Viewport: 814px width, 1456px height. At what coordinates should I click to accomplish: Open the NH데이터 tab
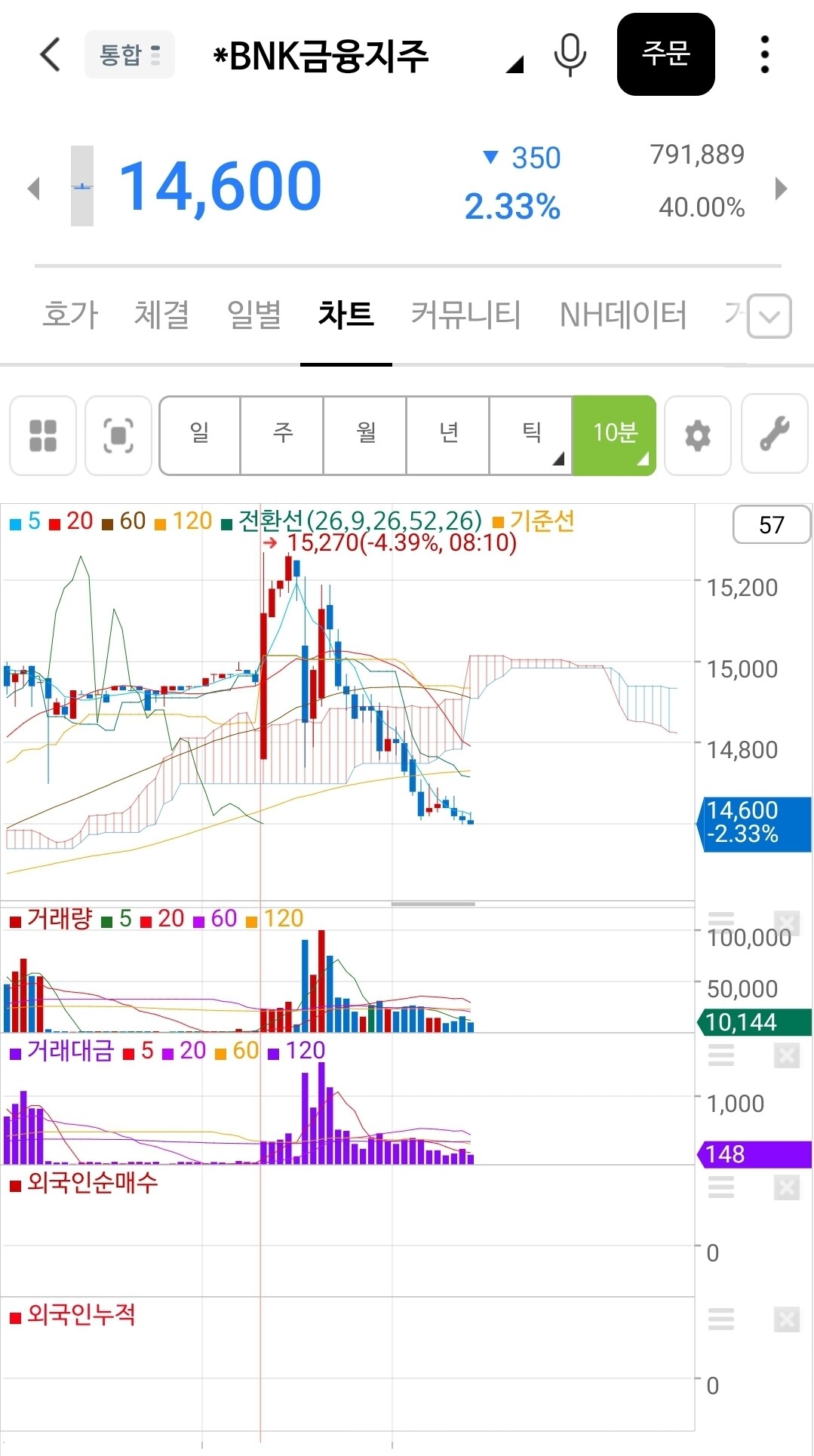(x=623, y=315)
